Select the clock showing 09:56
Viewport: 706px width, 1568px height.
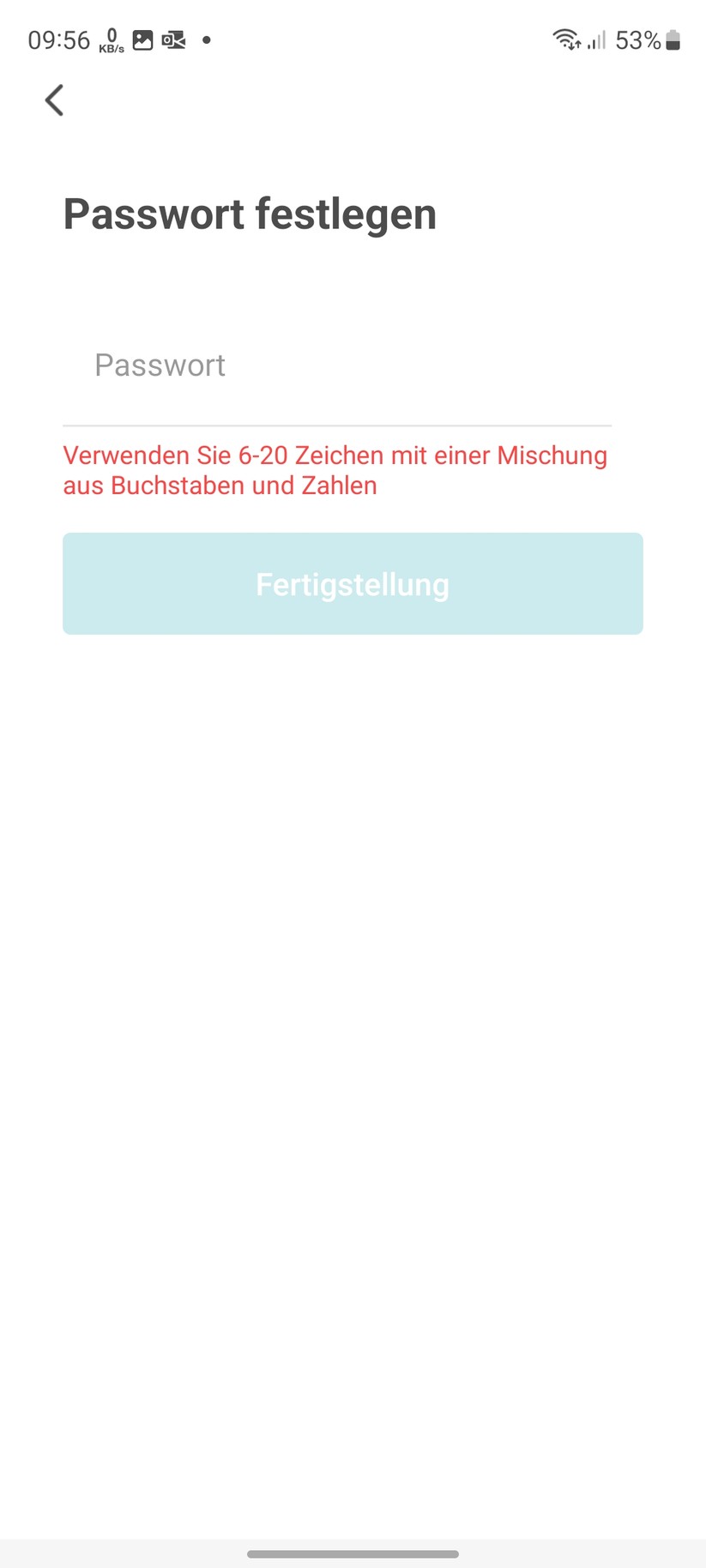pyautogui.click(x=58, y=39)
